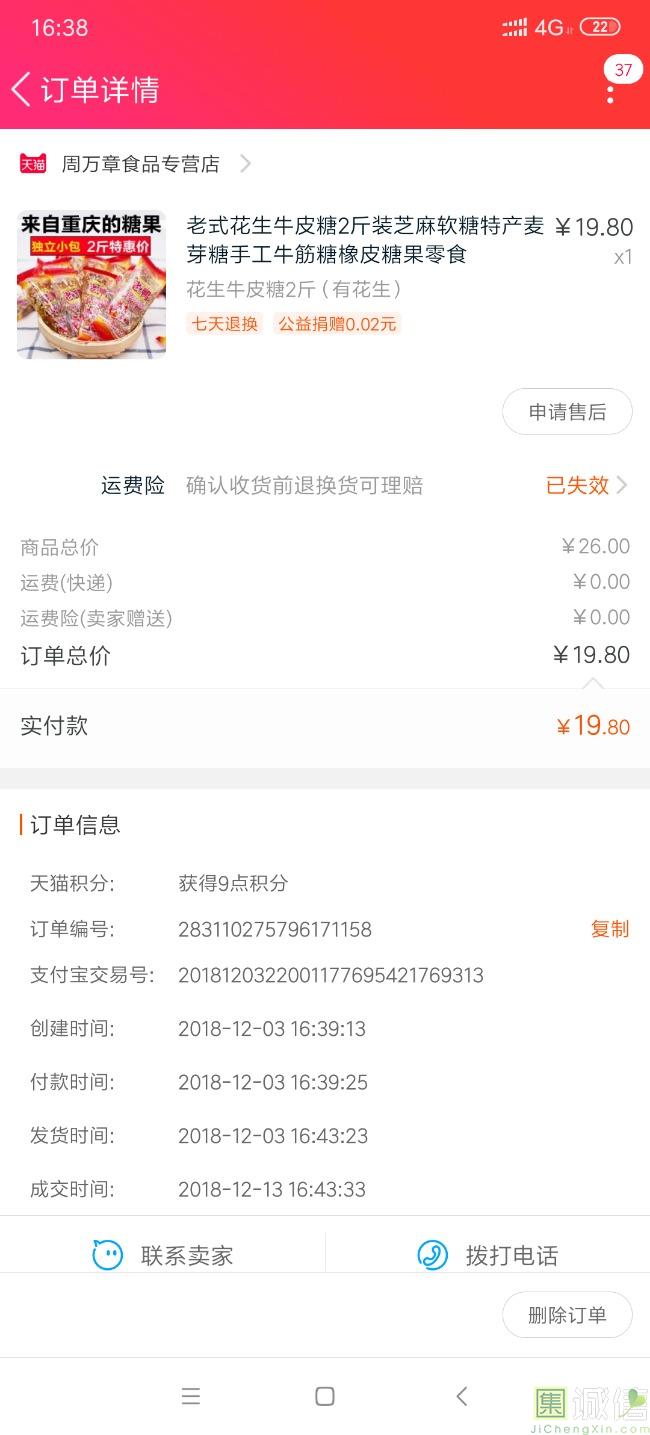Call the seller with 拨打电话

point(488,1255)
